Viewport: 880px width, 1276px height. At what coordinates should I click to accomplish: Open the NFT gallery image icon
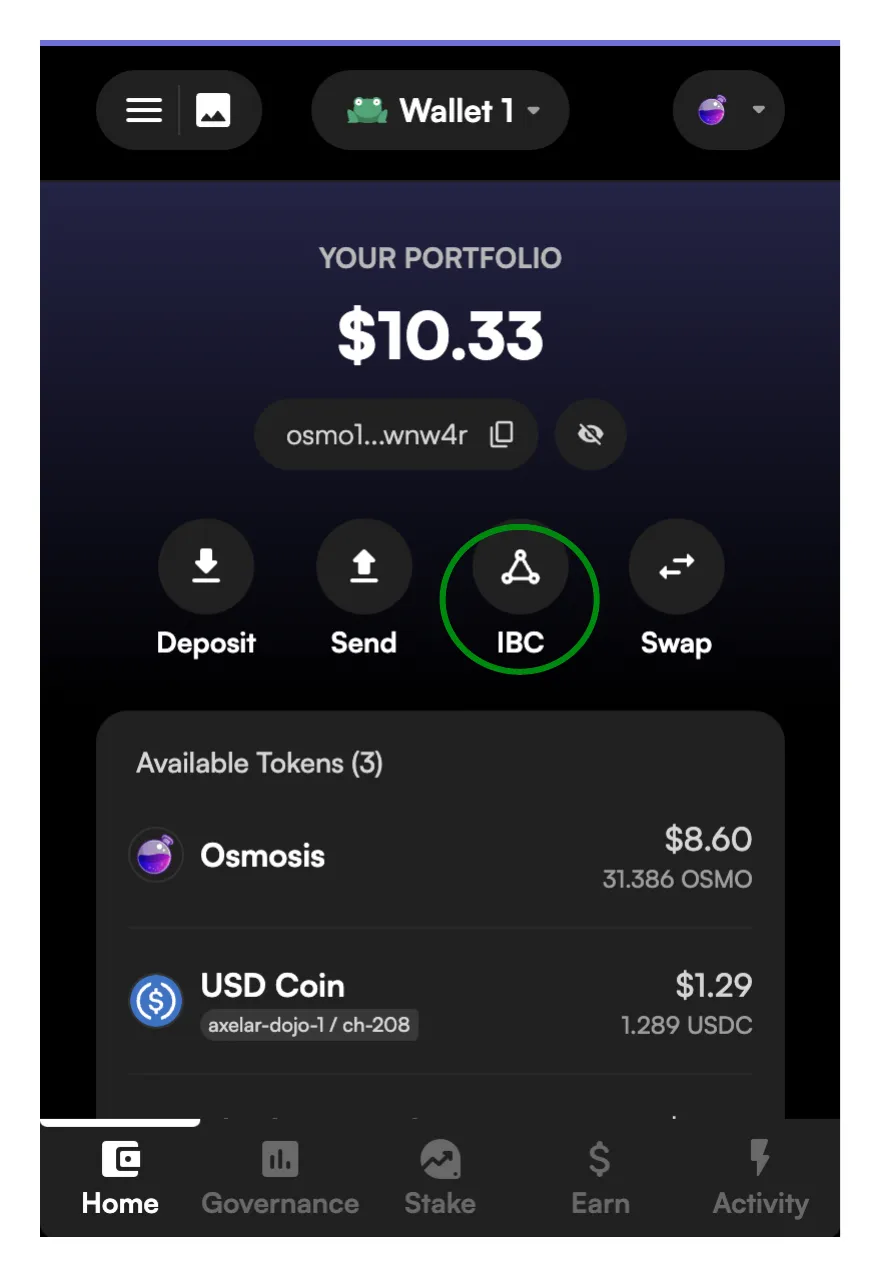click(213, 110)
